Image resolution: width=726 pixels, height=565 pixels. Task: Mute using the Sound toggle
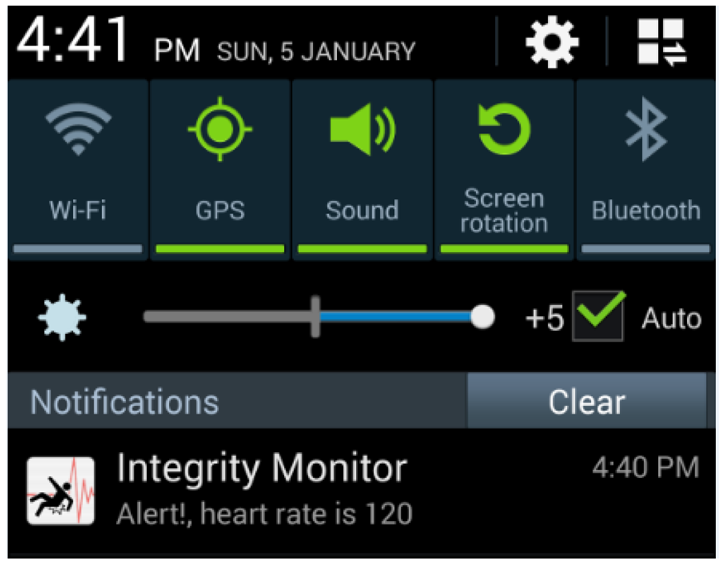362,168
